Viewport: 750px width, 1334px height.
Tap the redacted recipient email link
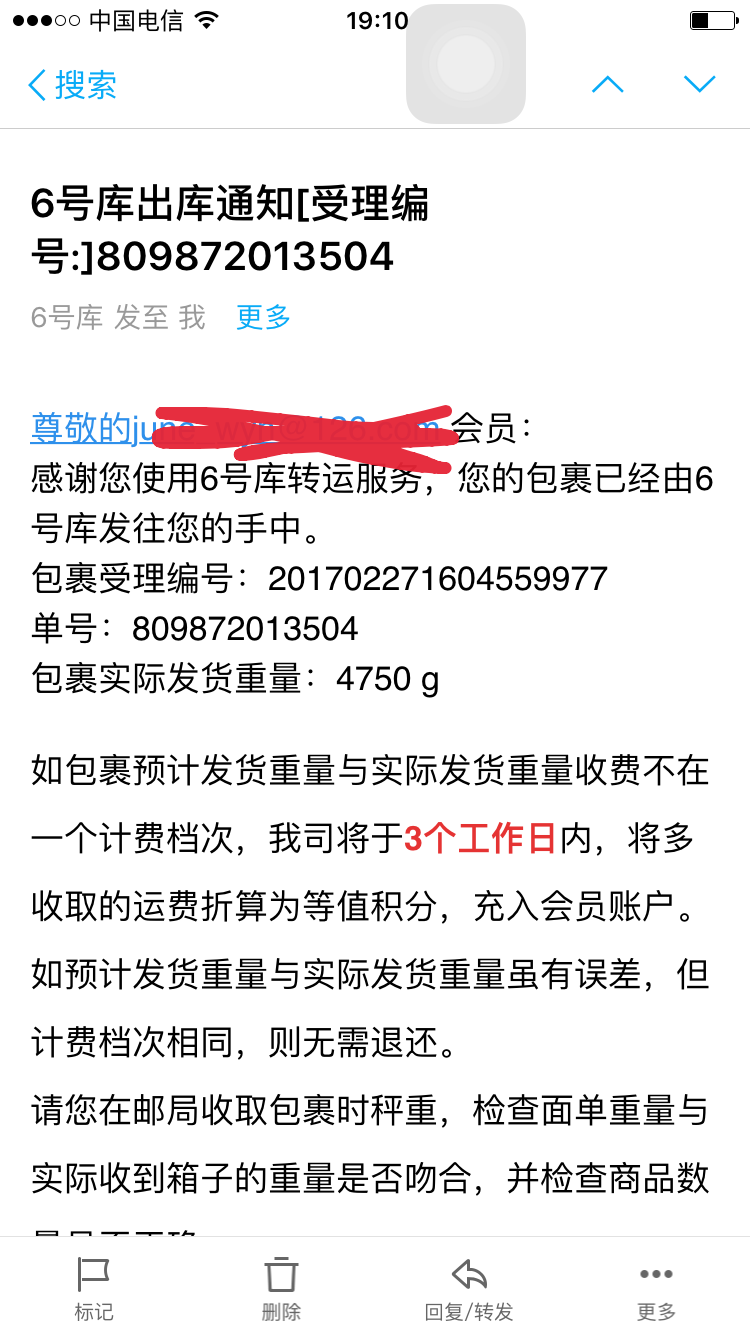pos(240,428)
